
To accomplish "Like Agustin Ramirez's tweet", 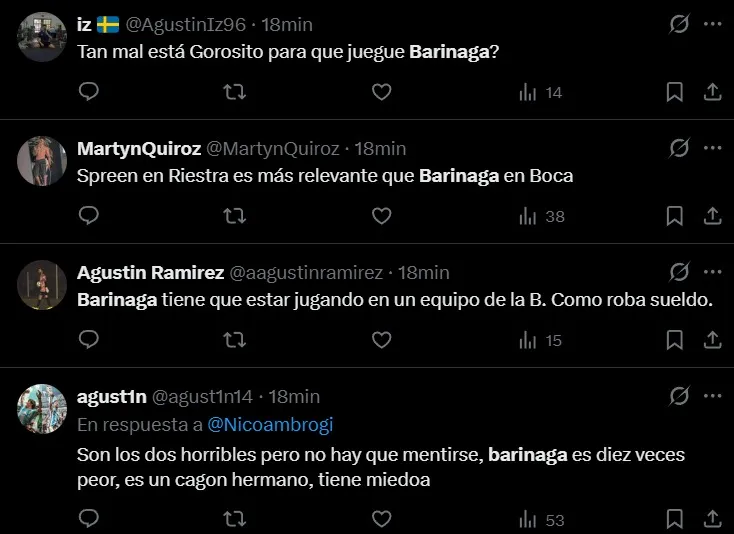I will 380,340.
